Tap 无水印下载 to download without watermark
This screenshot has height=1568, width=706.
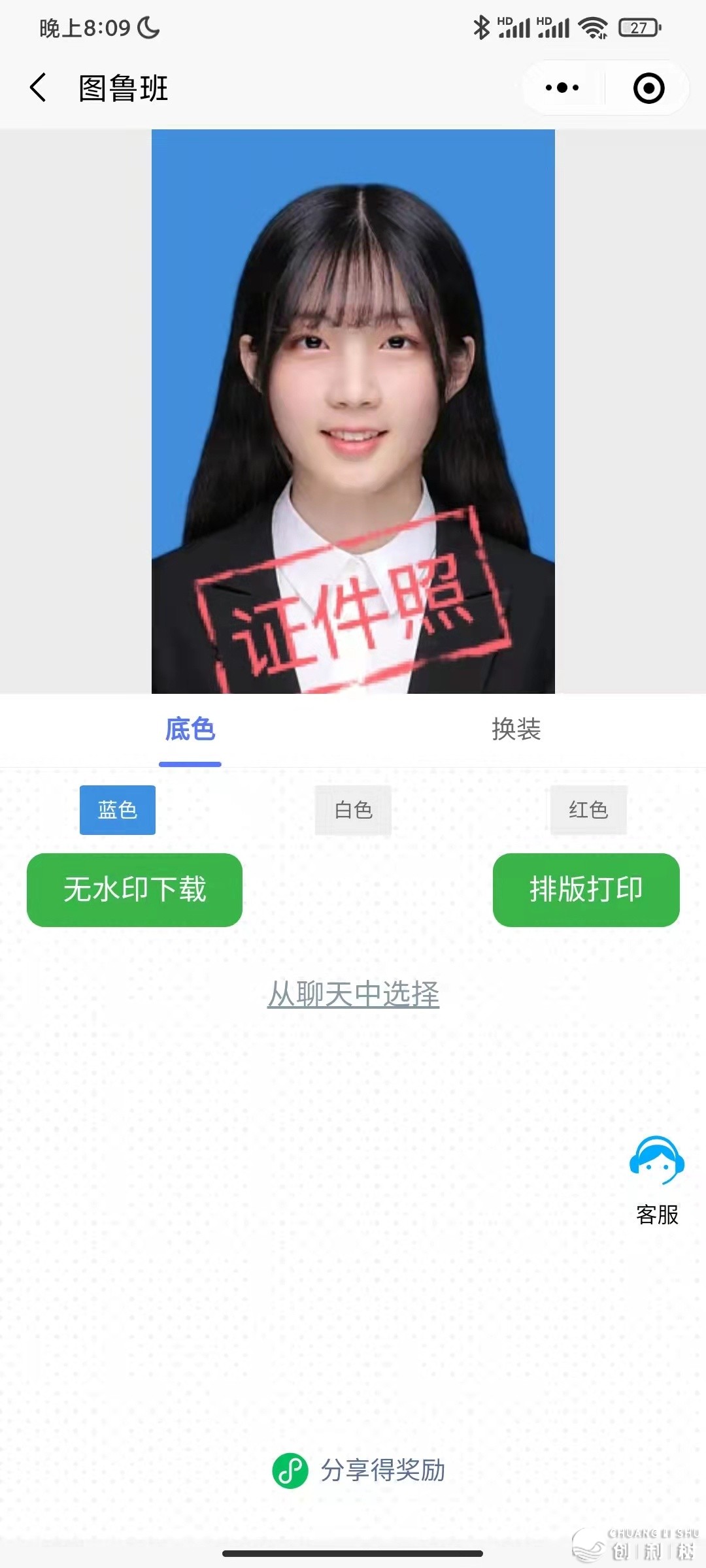coord(135,889)
